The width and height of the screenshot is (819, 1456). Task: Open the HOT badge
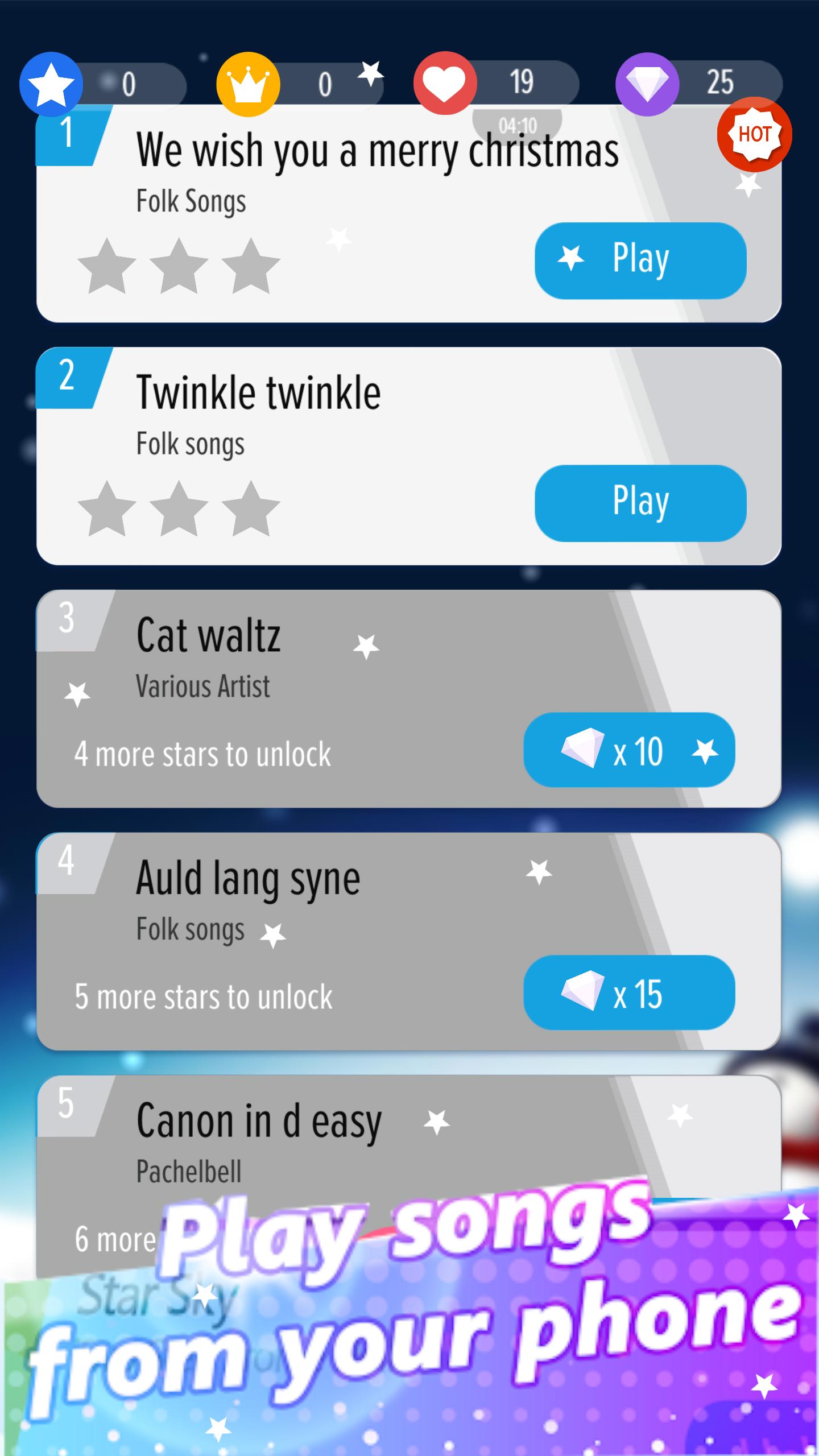[754, 134]
